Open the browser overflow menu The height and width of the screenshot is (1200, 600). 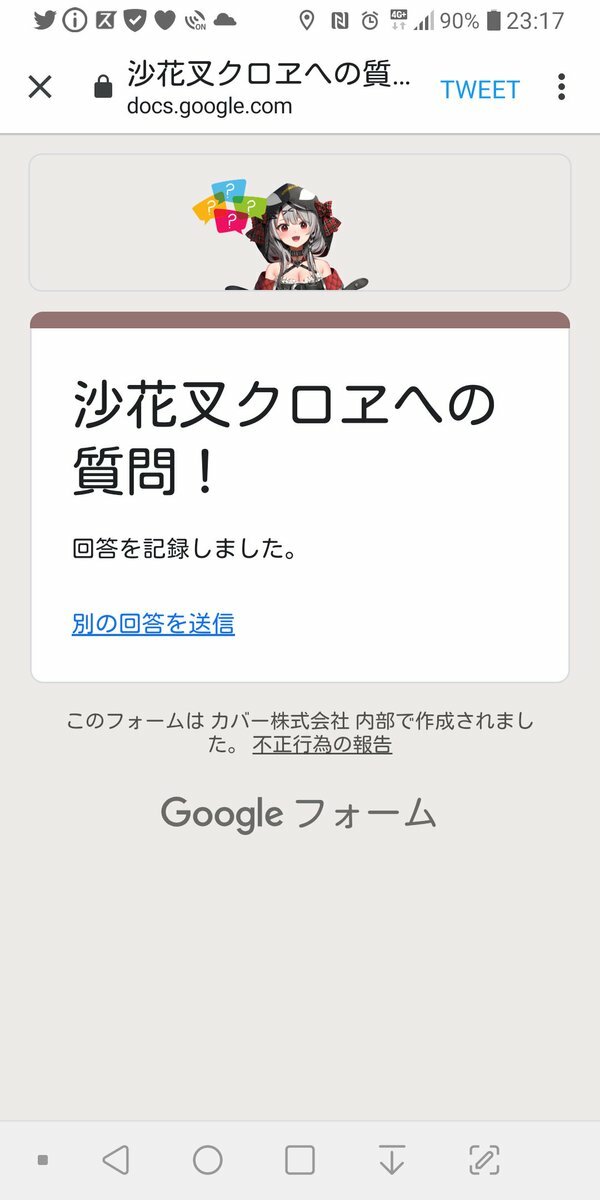pos(561,88)
